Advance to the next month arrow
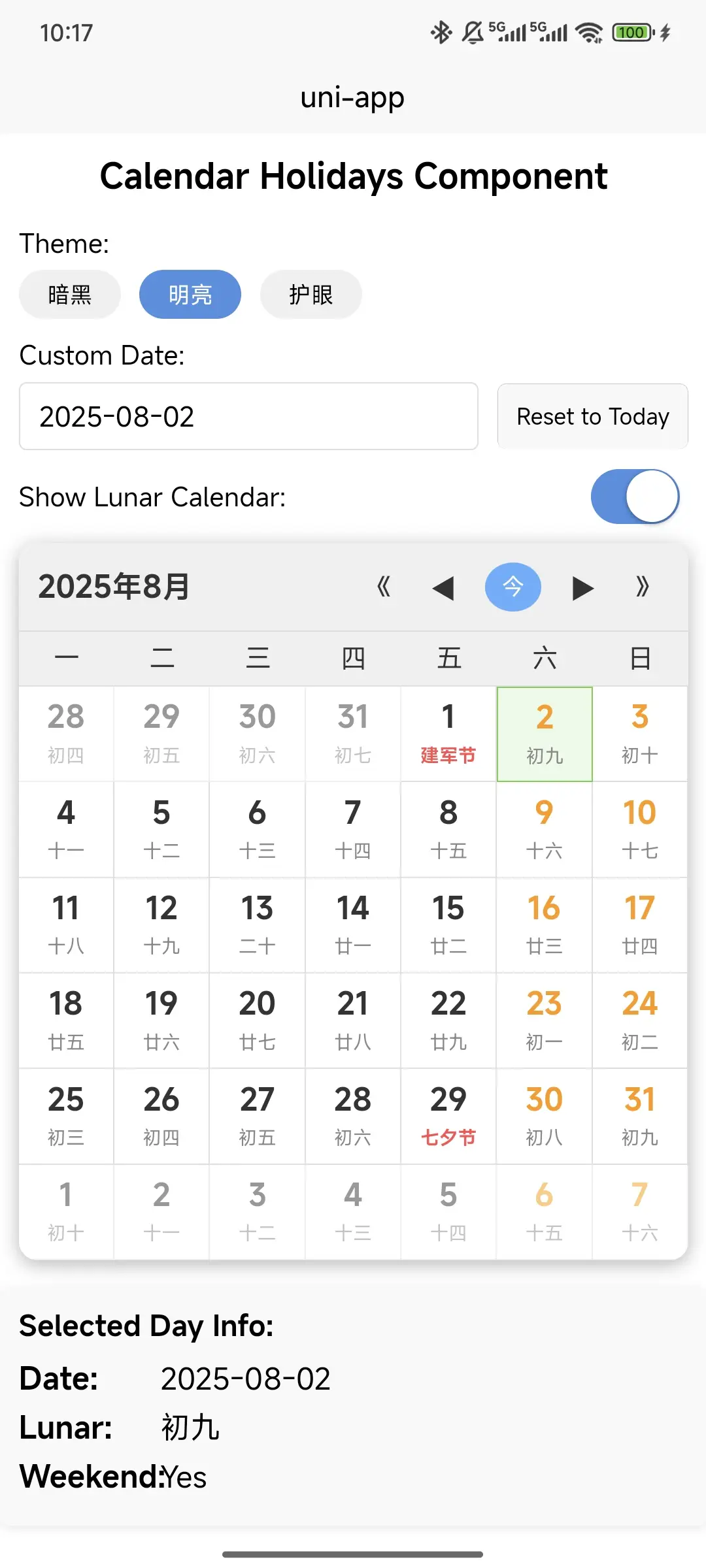The image size is (706, 1568). click(582, 587)
